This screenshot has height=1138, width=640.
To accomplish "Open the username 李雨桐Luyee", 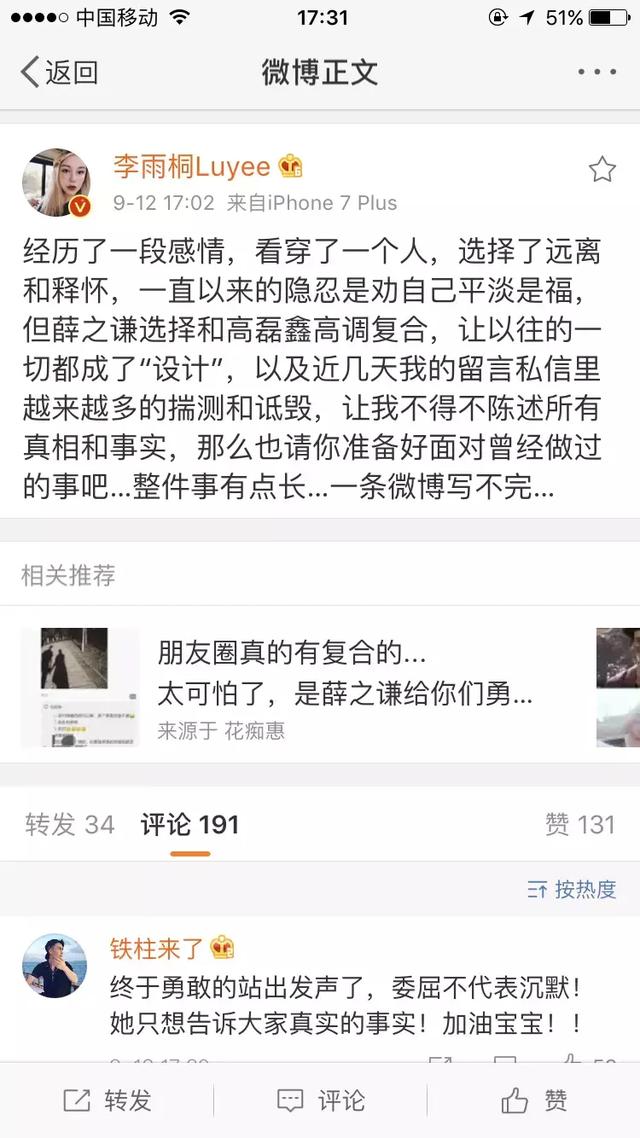I will tap(190, 167).
